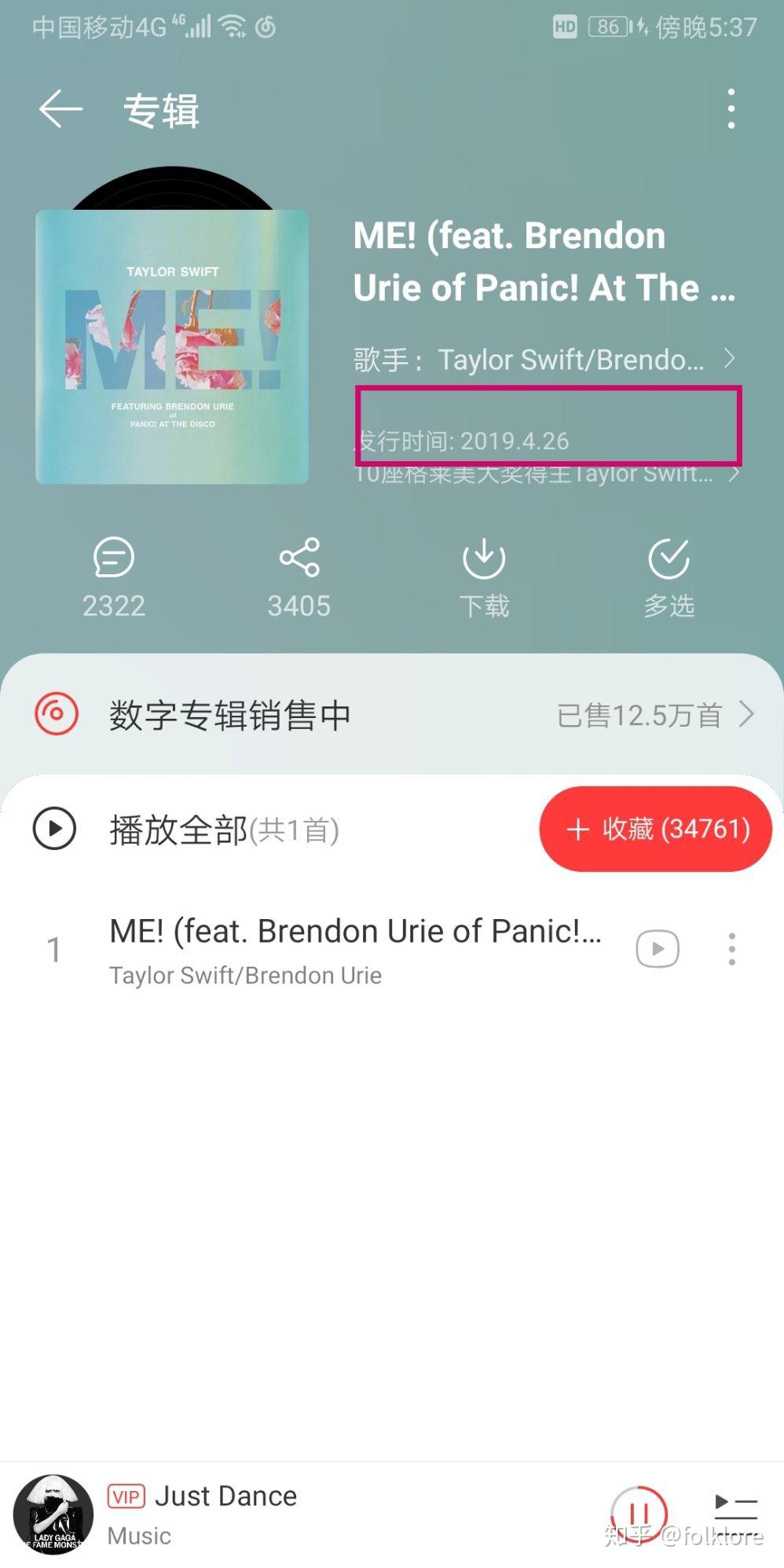View the ME! album cover

pos(172,346)
